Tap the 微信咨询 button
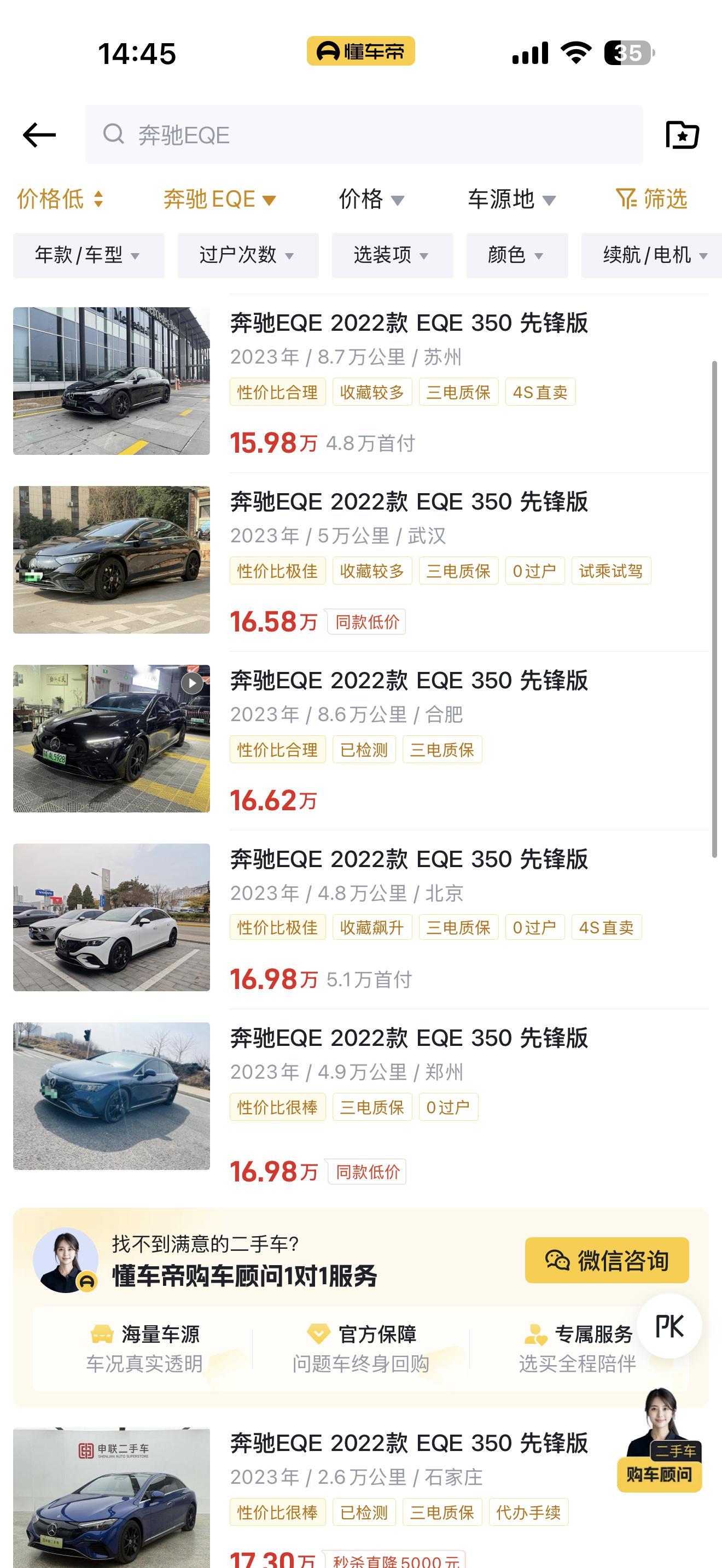722x1568 pixels. (x=607, y=1260)
